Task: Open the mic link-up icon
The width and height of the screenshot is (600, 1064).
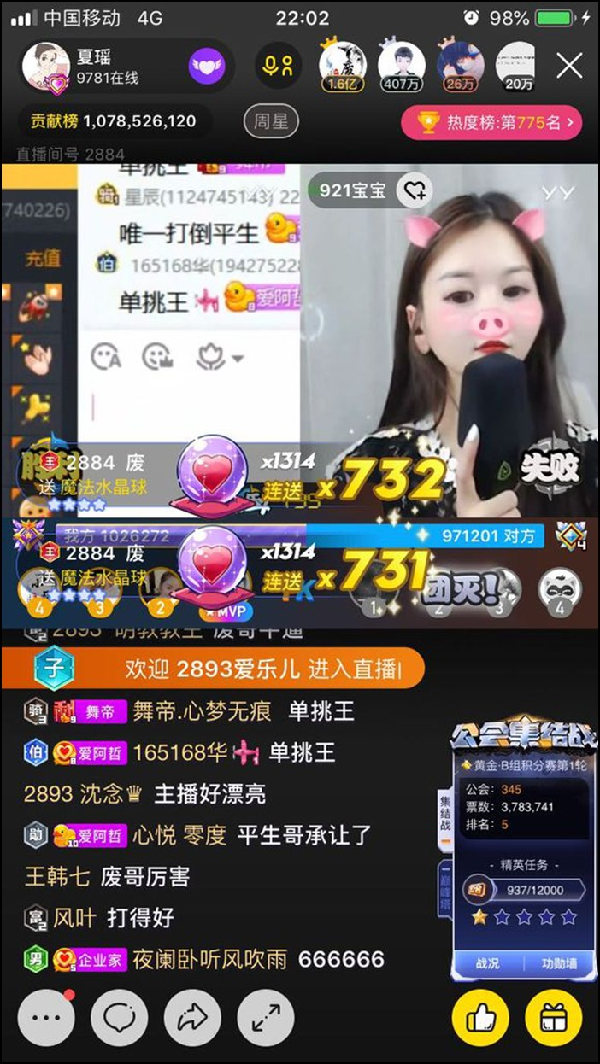Action: coord(277,67)
